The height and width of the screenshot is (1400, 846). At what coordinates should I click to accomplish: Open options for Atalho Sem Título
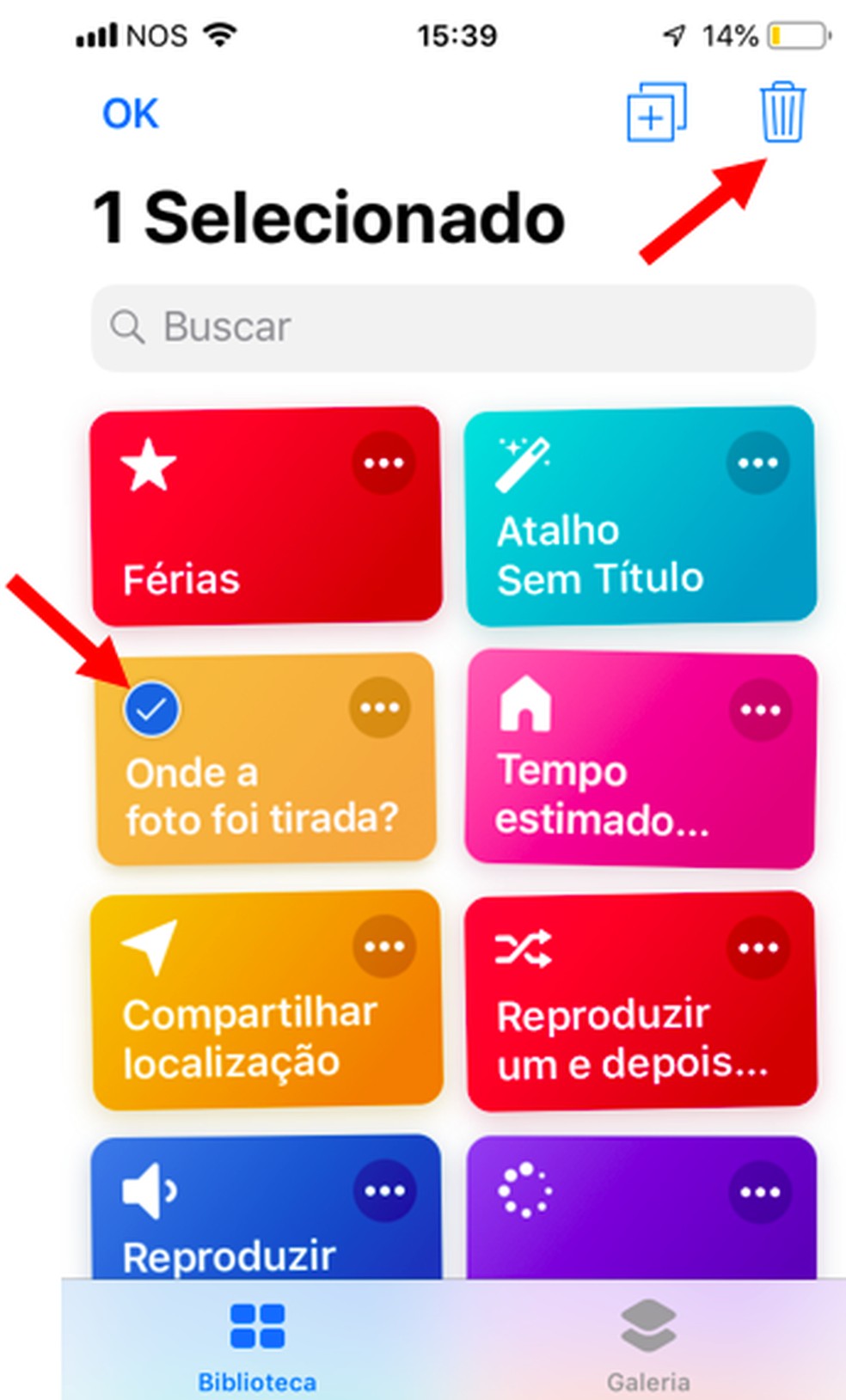(x=757, y=463)
